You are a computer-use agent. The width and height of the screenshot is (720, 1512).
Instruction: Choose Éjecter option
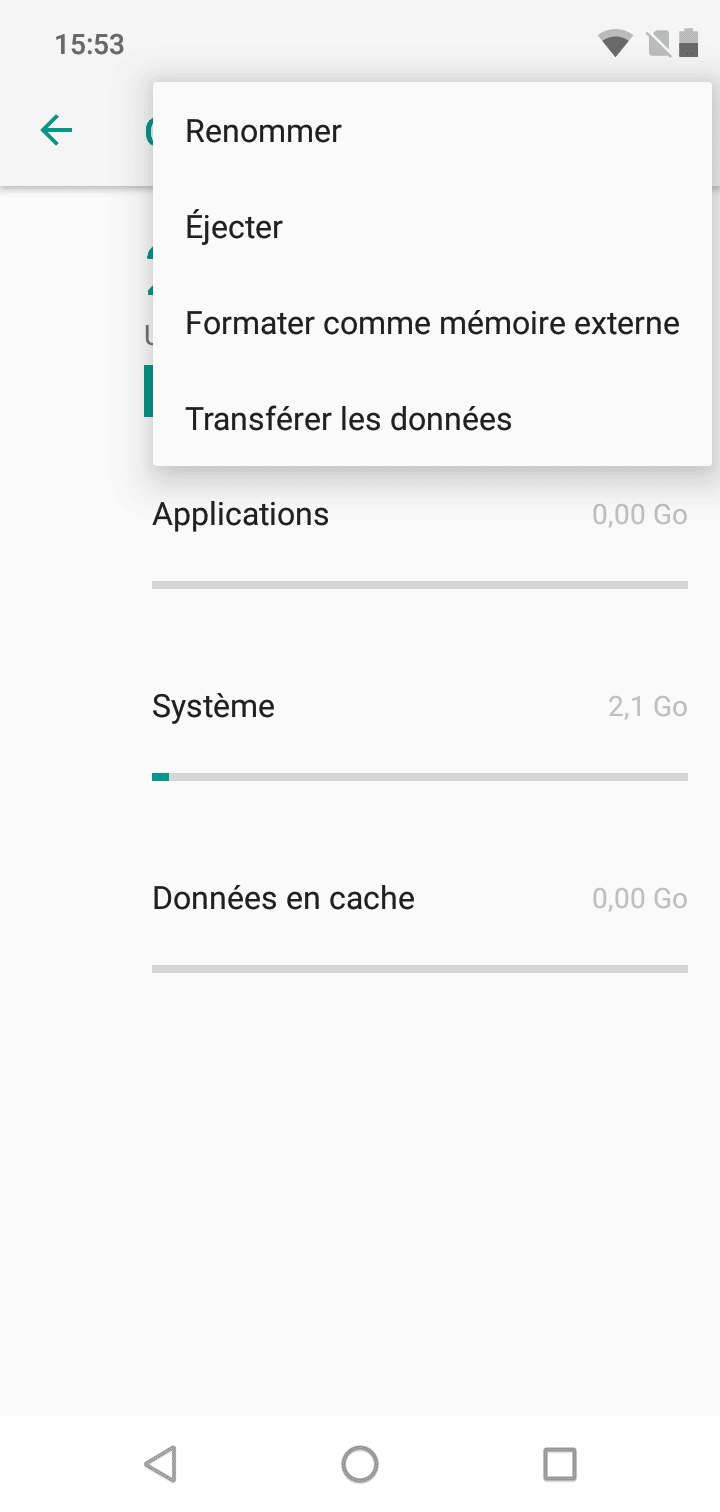point(234,228)
